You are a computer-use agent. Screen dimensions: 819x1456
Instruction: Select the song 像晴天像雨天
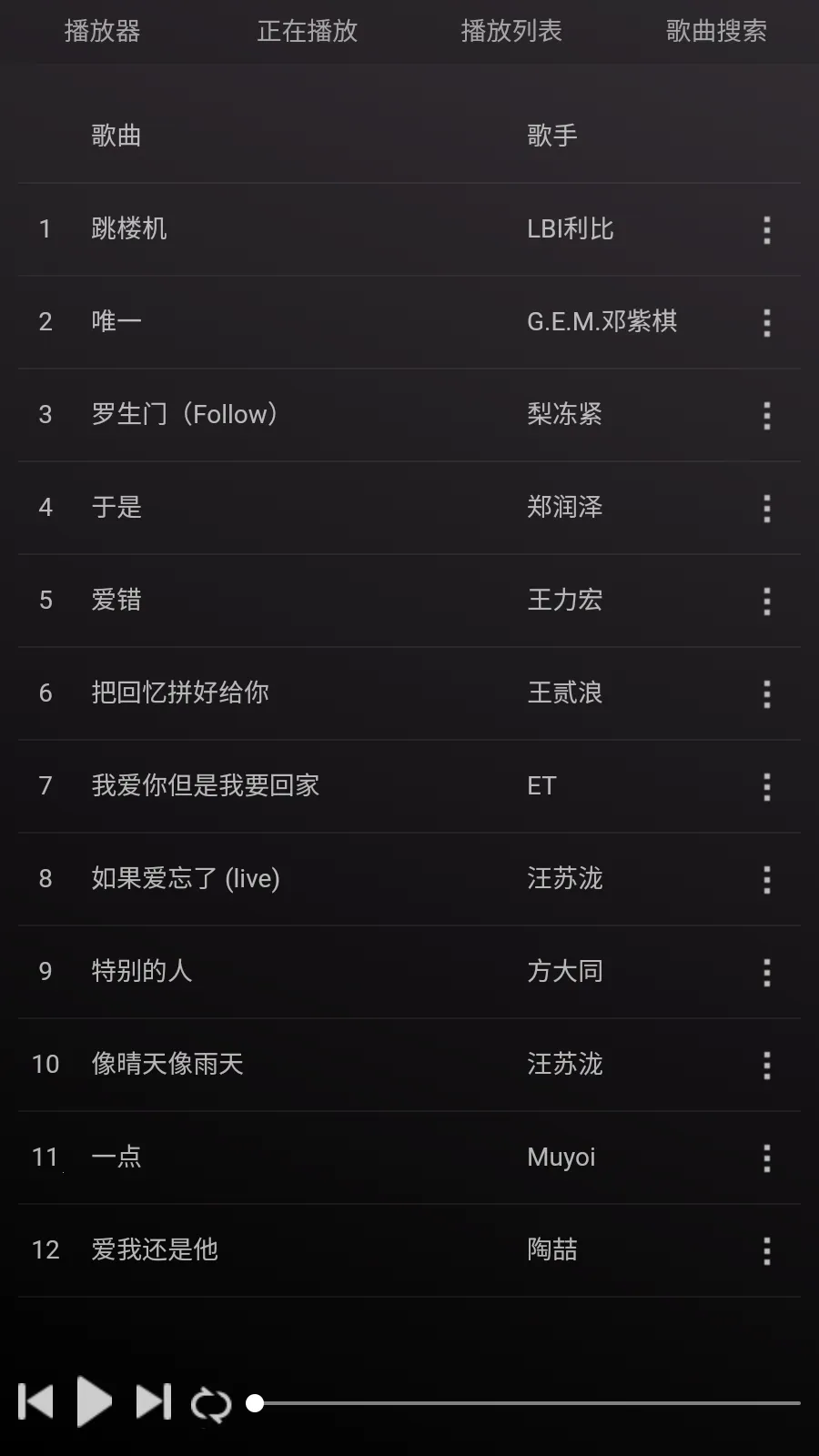point(167,1065)
